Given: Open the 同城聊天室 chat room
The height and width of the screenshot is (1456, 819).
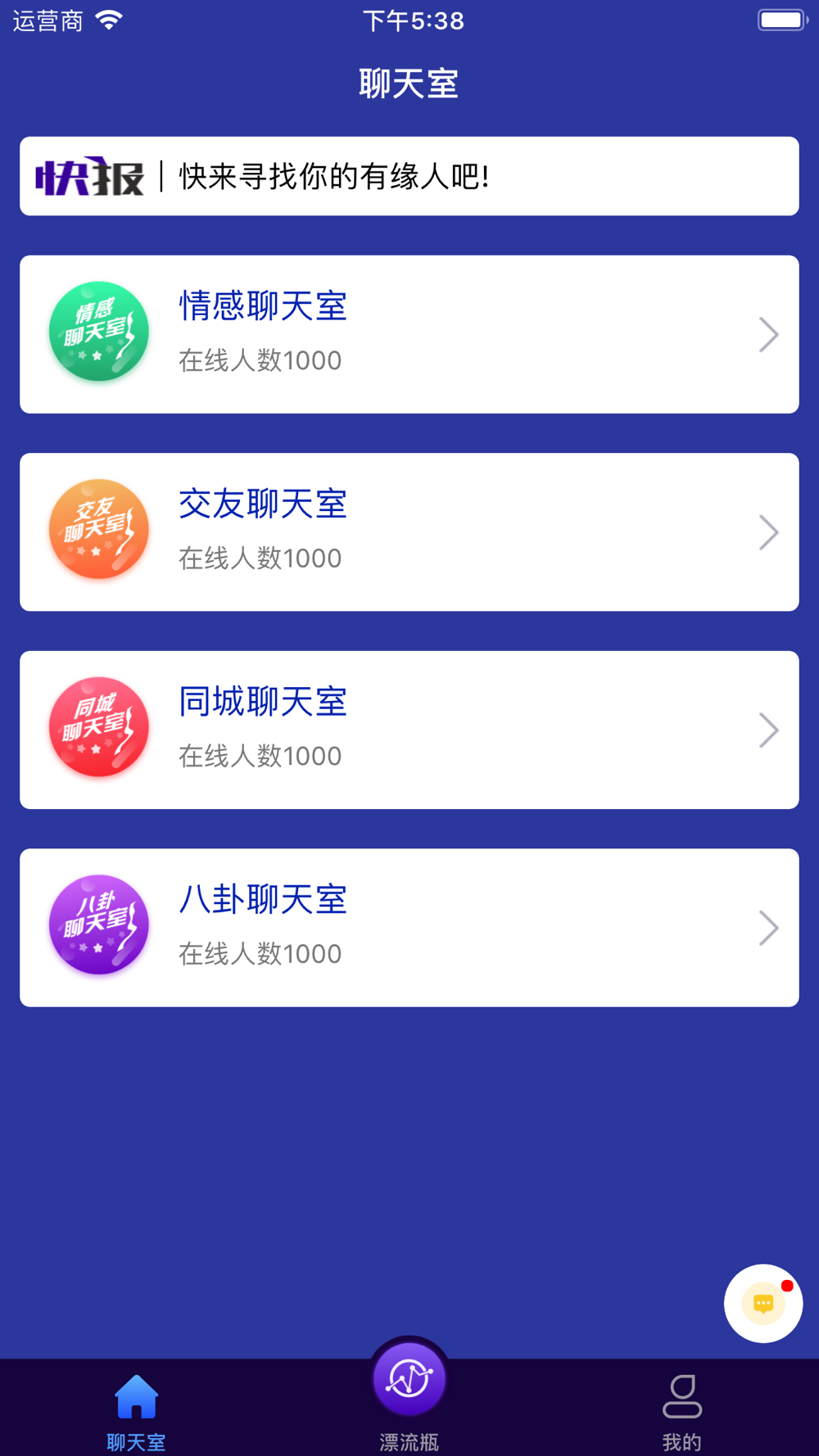Looking at the screenshot, I should tap(409, 730).
